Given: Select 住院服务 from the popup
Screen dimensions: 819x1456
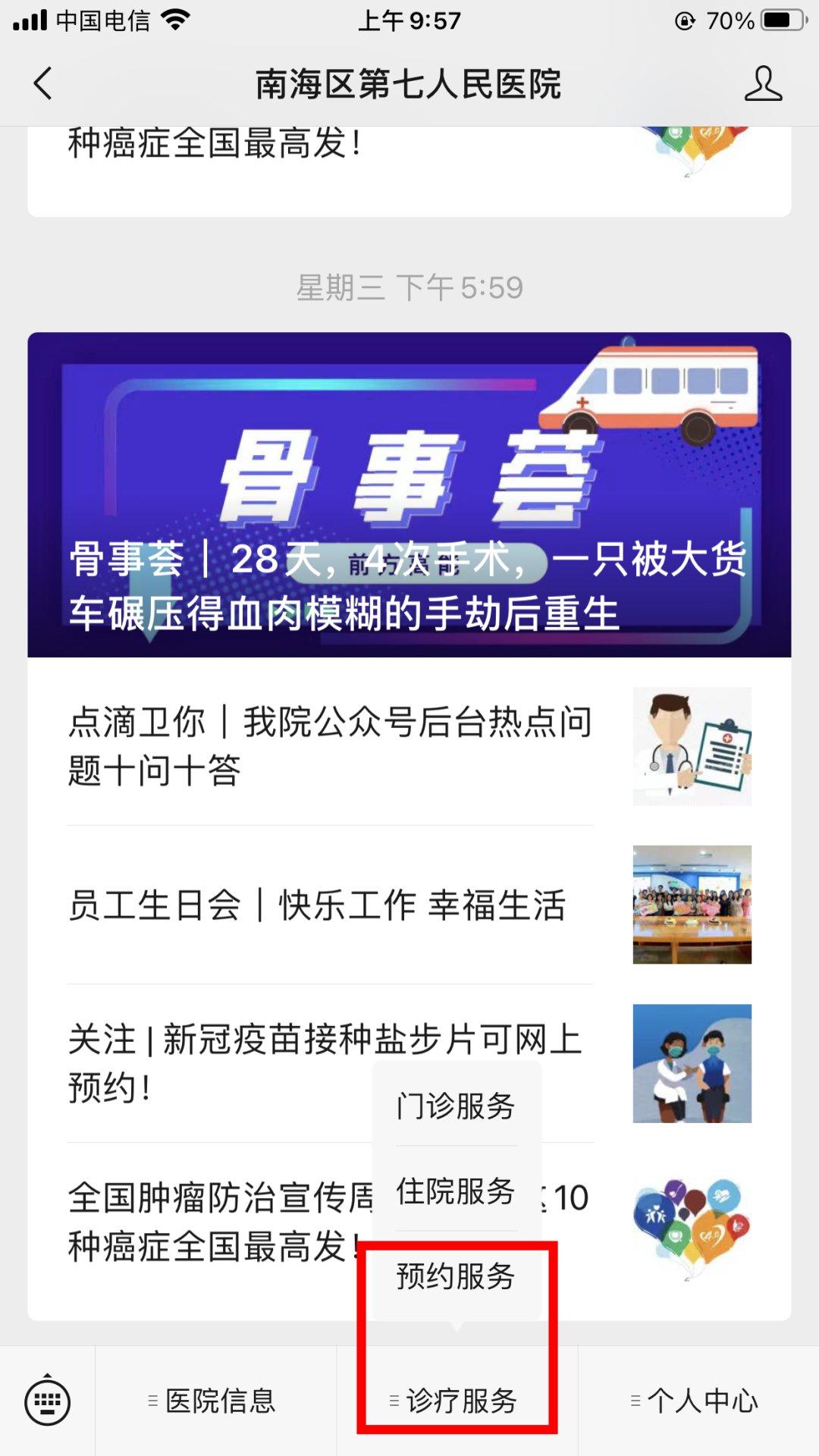Looking at the screenshot, I should point(456,1191).
